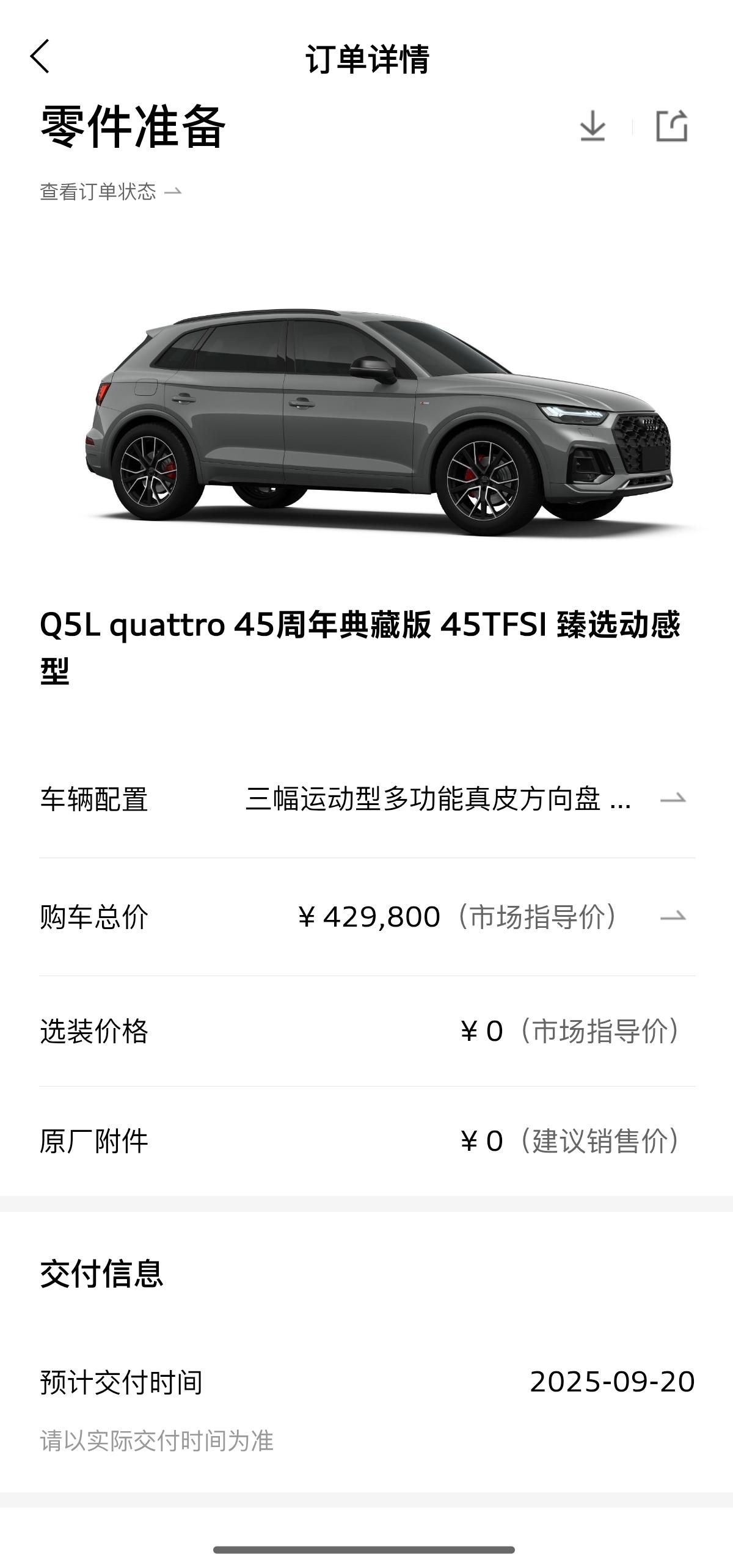
Task: Download the order details
Action: [593, 126]
